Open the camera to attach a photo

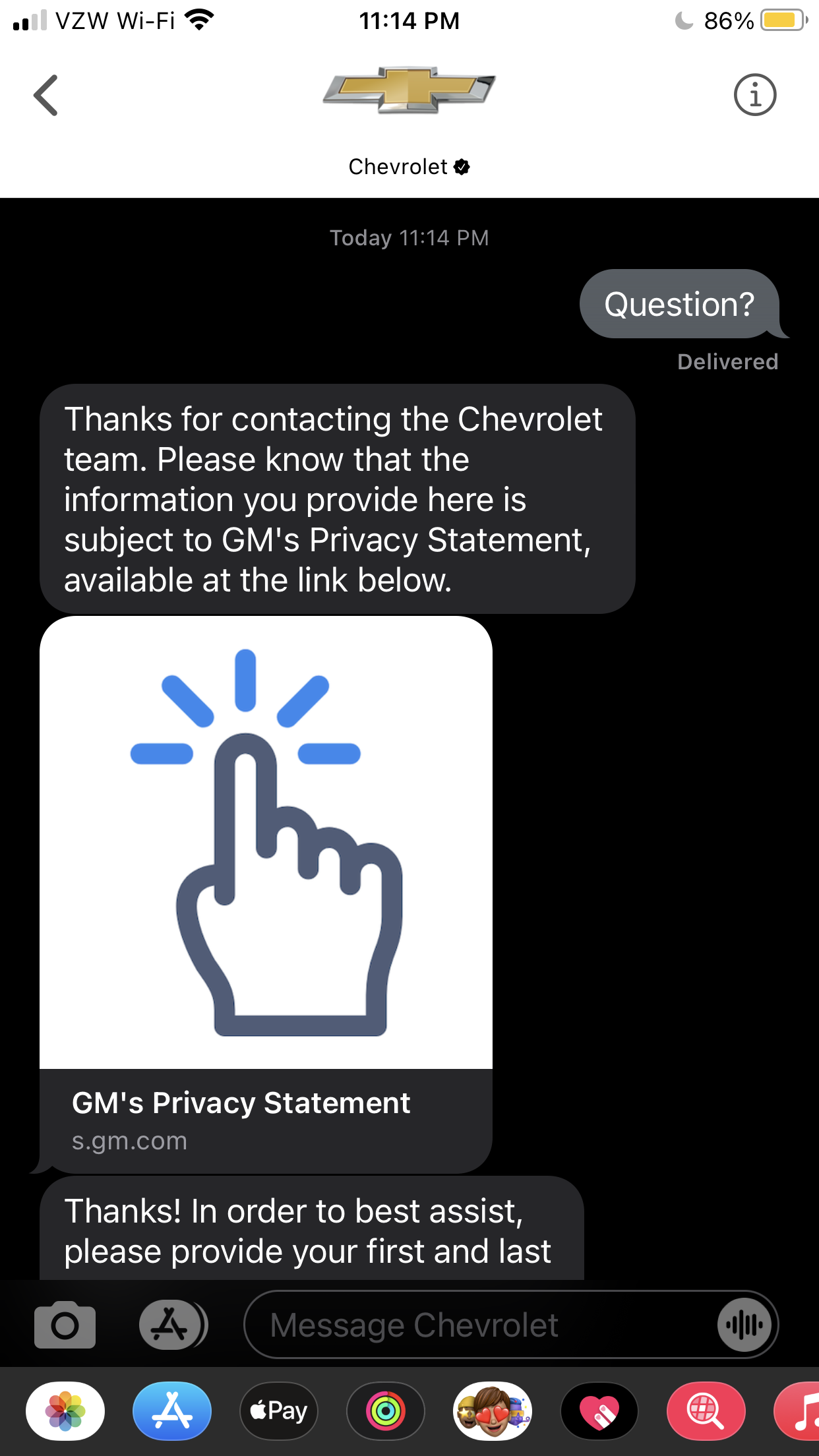[65, 1325]
